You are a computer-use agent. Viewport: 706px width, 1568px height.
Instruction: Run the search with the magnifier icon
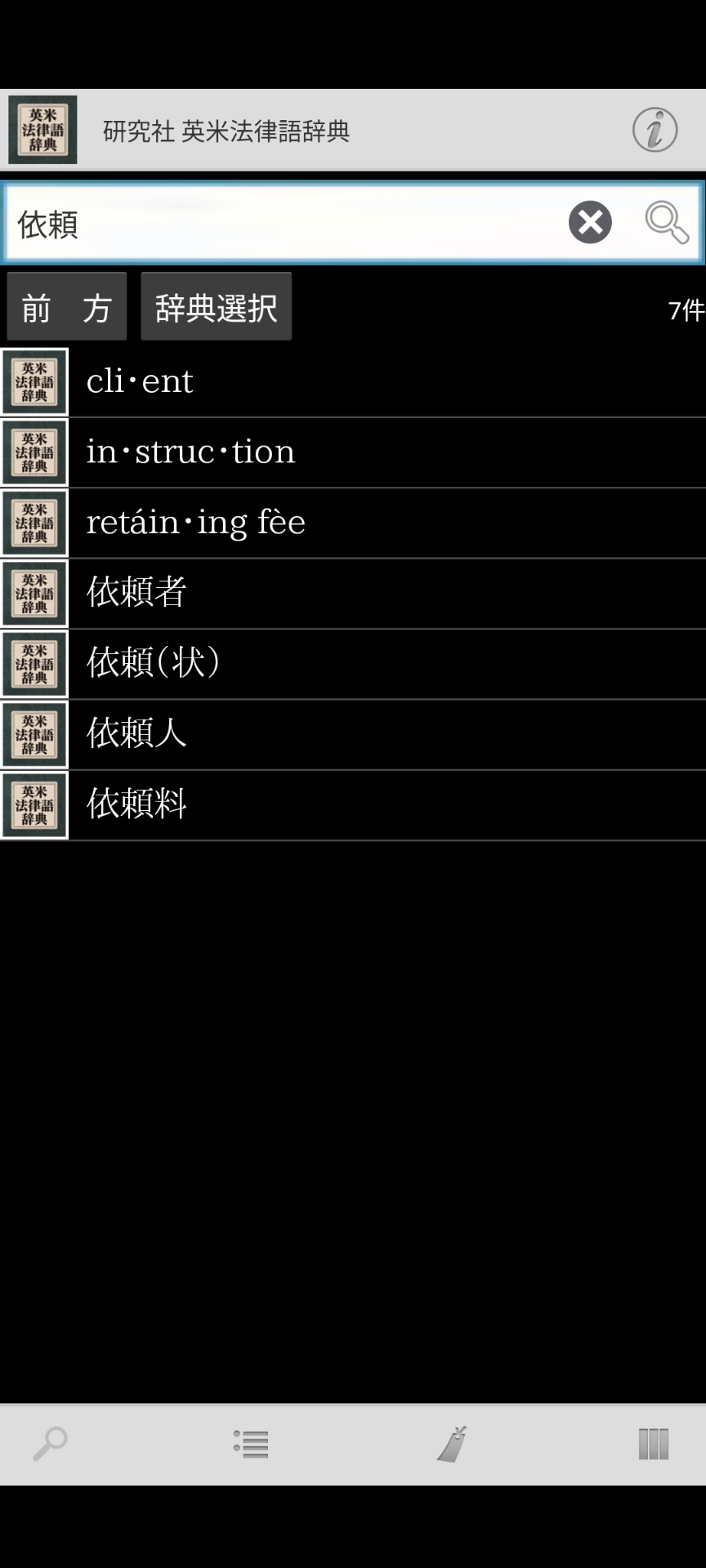(667, 222)
